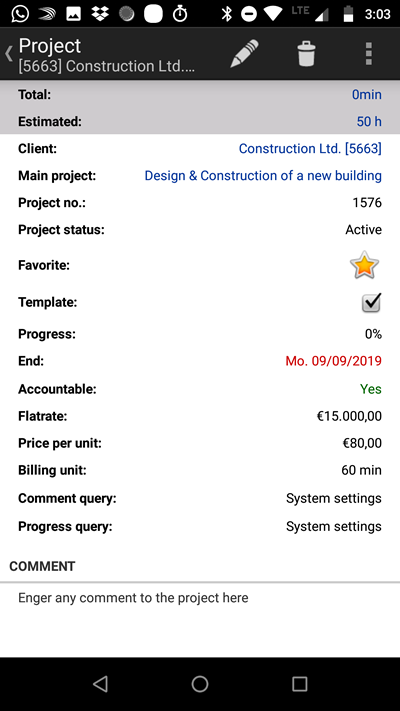Open main project Design & Construction link
Viewport: 400px width, 711px height.
coord(263,175)
